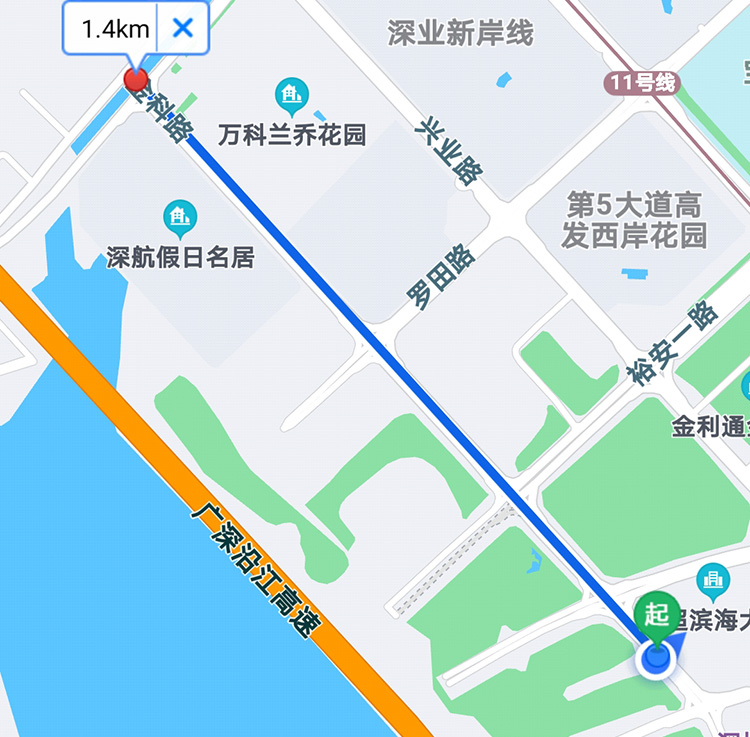The image size is (750, 737).
Task: Select the red destination pin
Action: tap(135, 80)
